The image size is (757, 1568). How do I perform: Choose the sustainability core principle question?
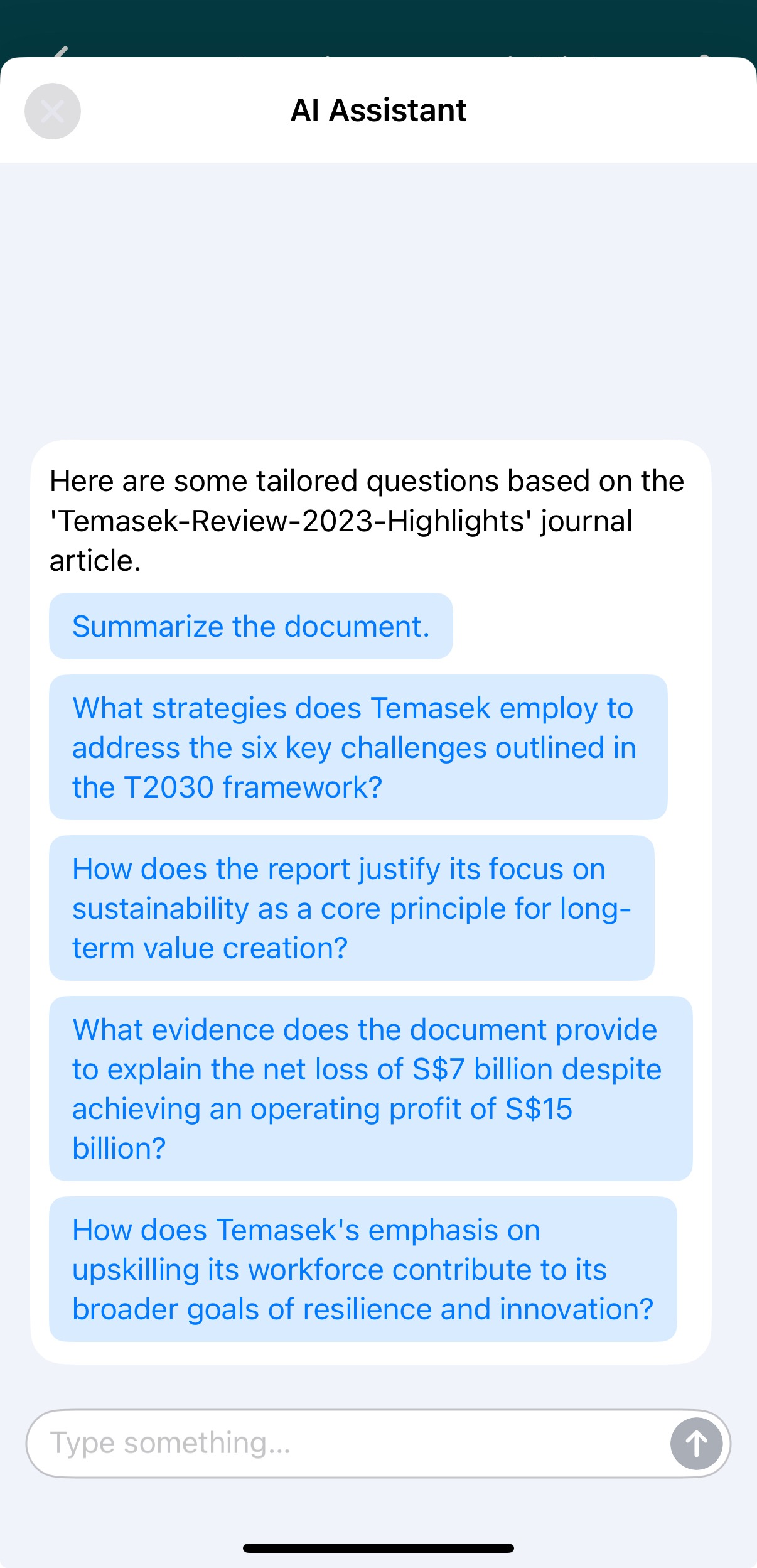[352, 908]
